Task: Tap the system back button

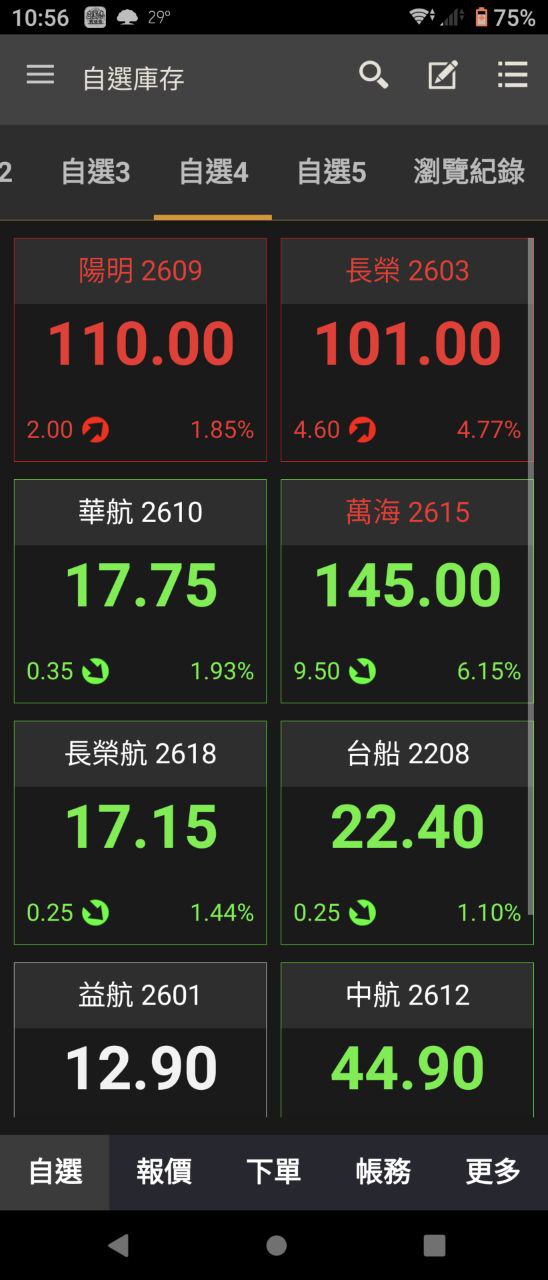Action: tap(119, 1245)
